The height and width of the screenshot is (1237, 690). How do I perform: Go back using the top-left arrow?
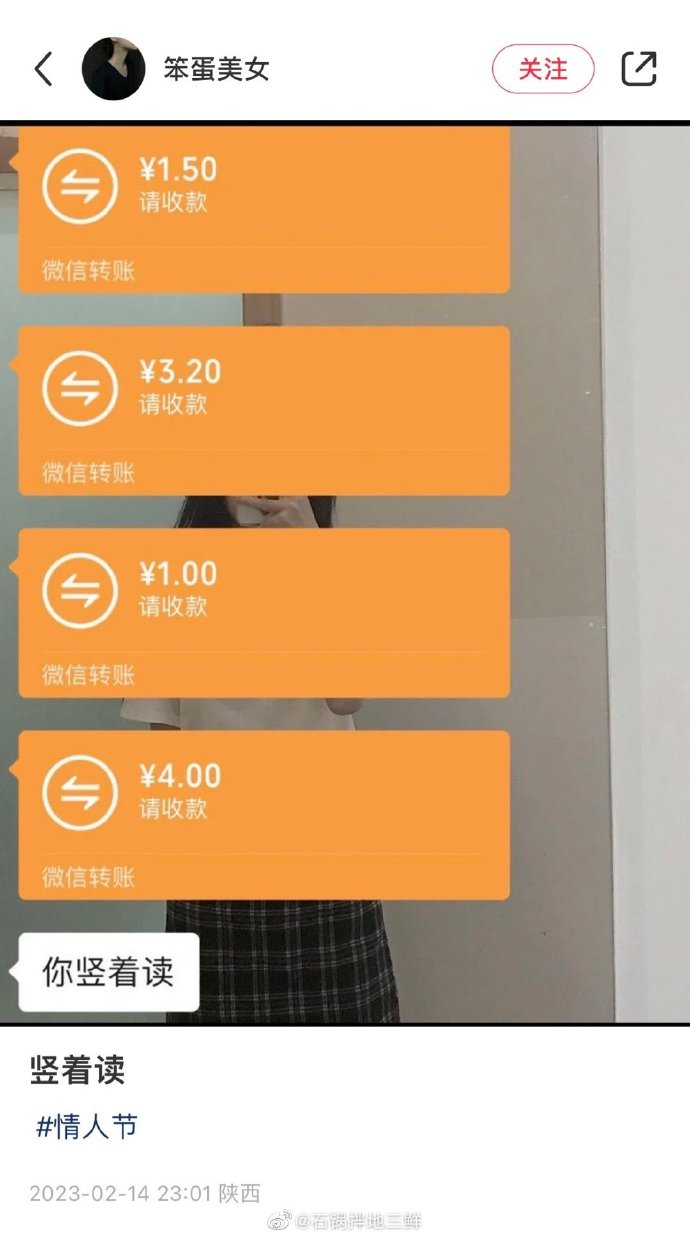coord(43,69)
